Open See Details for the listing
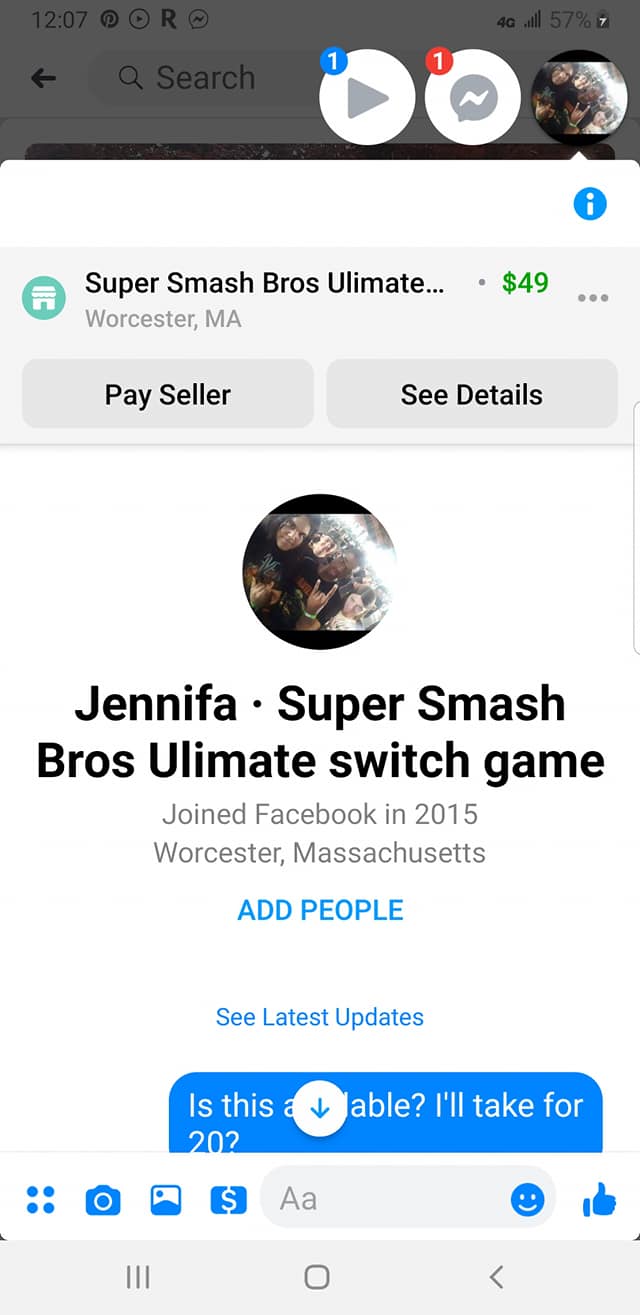640x1315 pixels. pyautogui.click(x=472, y=394)
